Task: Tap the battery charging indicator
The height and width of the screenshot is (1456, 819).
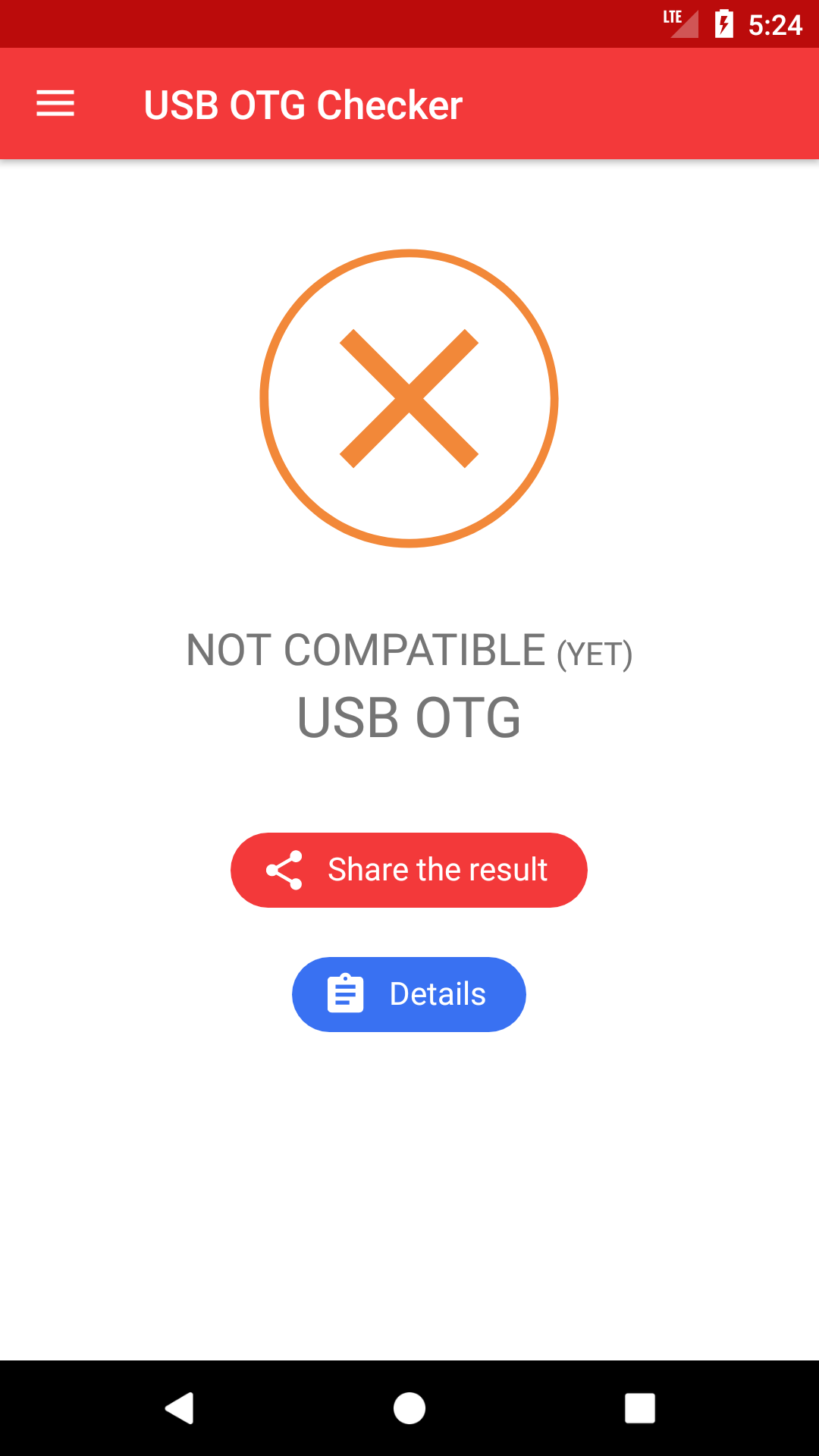Action: tap(722, 23)
